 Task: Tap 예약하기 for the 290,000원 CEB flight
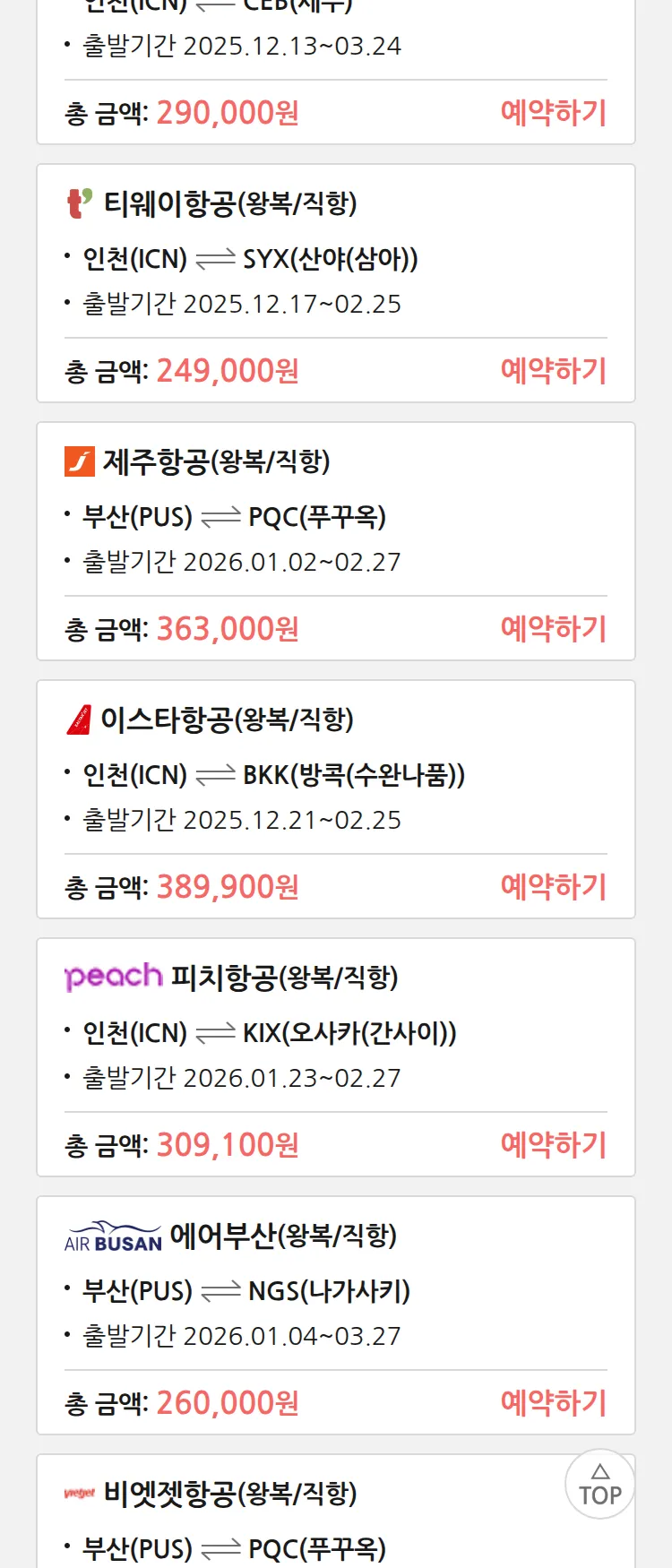(553, 113)
